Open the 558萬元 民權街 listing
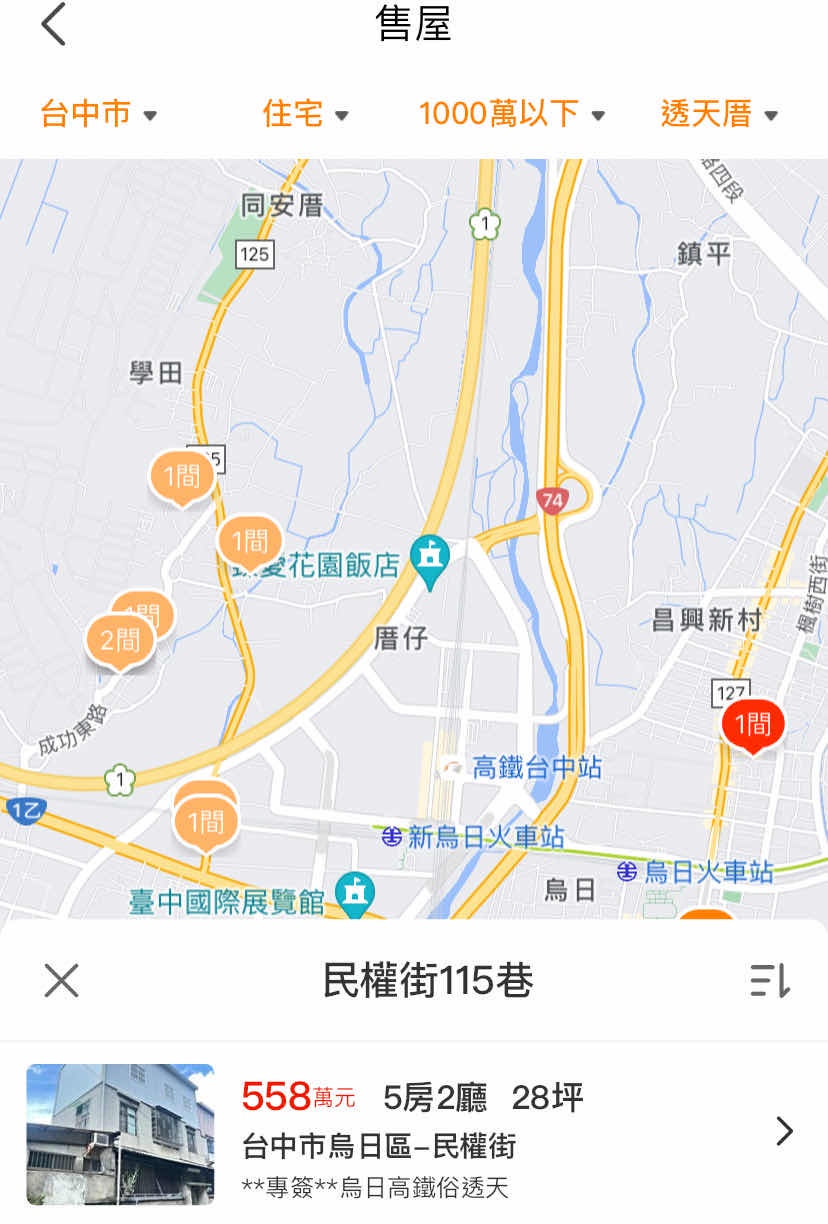 [x=414, y=1132]
